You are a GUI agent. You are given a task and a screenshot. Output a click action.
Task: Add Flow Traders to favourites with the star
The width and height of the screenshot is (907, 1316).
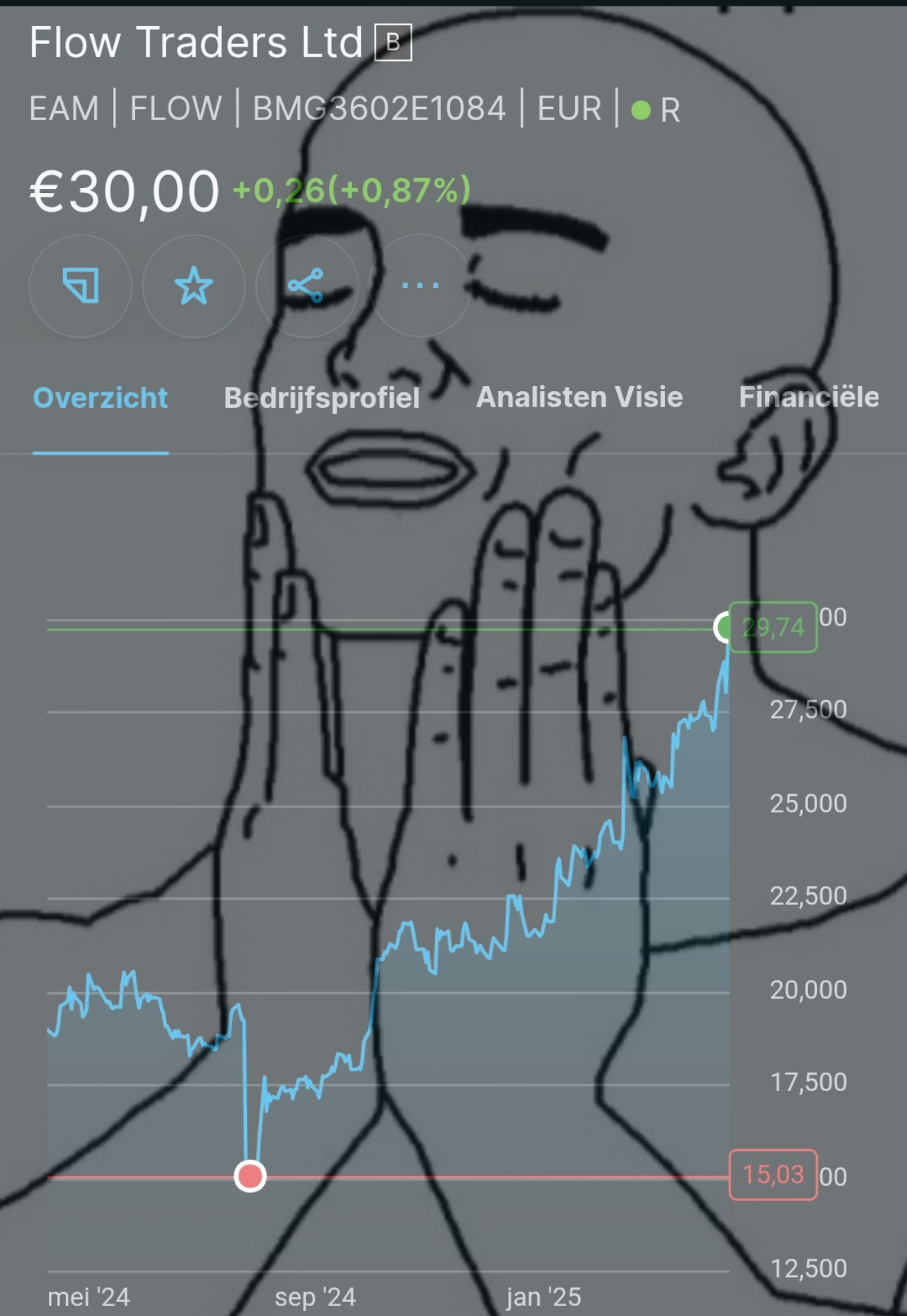194,286
